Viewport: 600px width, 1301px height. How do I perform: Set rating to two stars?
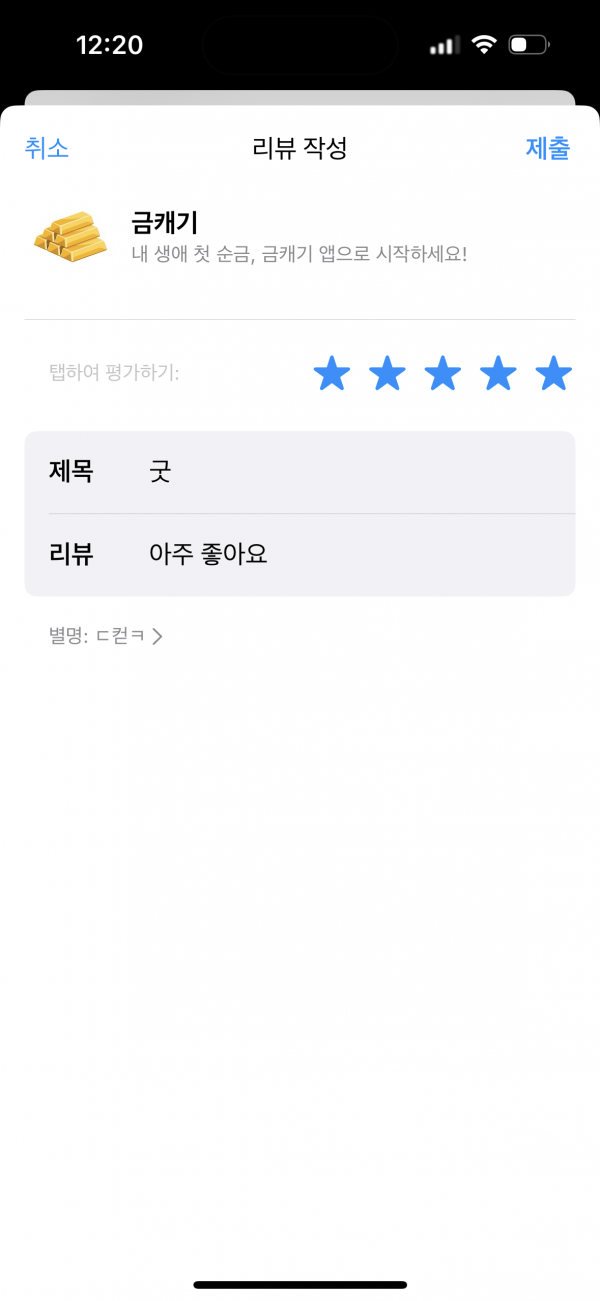[x=387, y=374]
